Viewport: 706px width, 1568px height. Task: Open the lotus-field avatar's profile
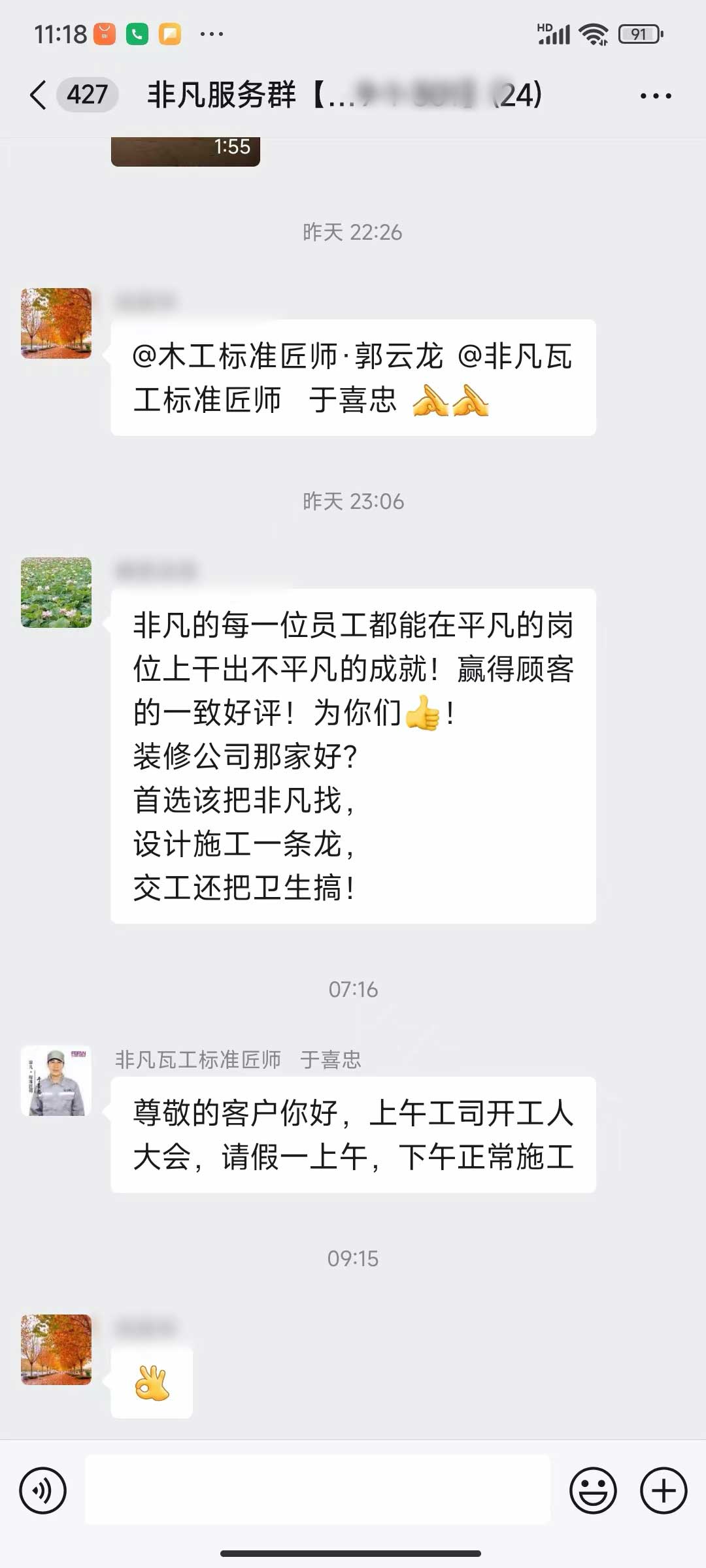pos(56,593)
